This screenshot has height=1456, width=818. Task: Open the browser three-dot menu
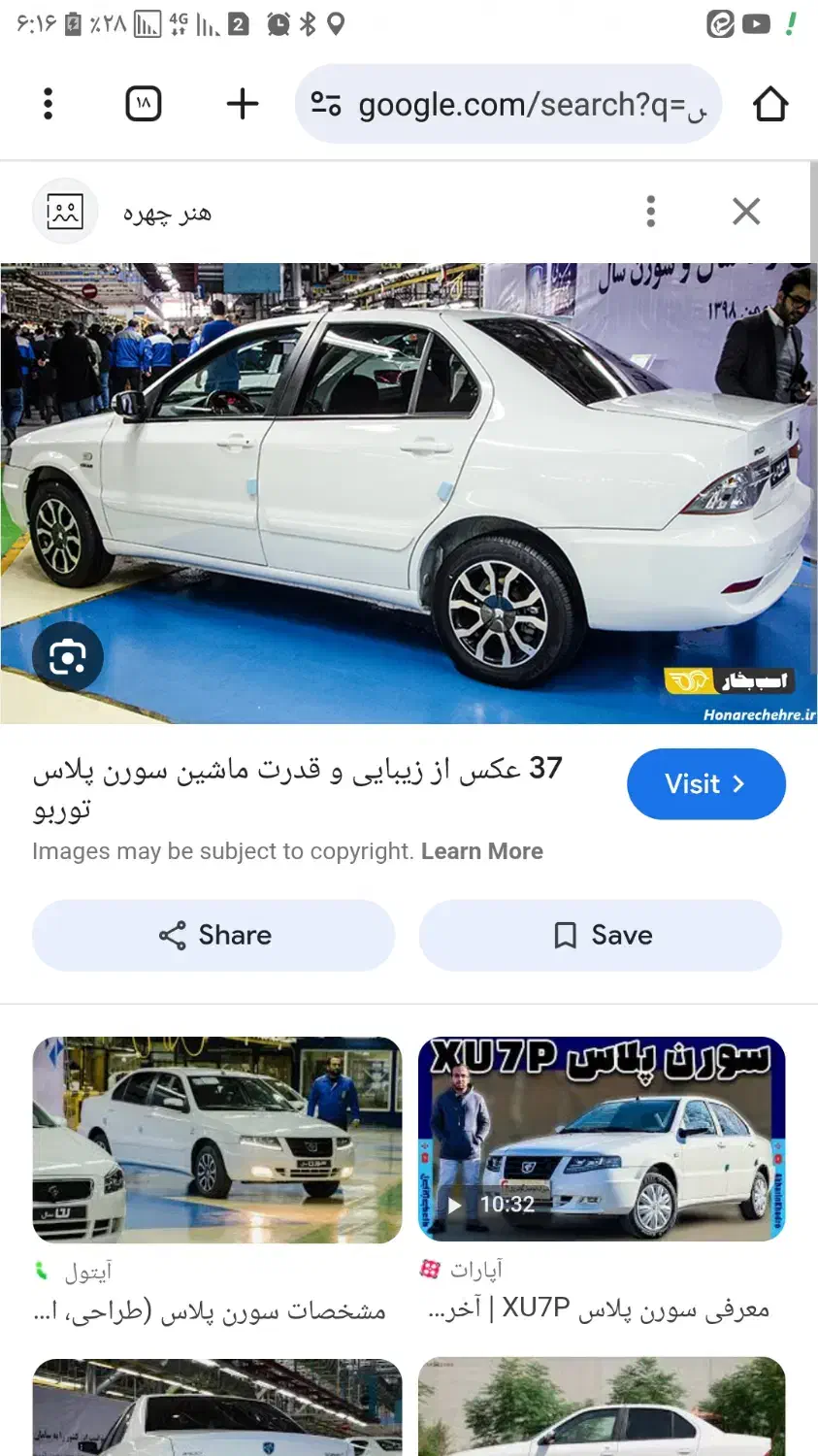[x=48, y=104]
